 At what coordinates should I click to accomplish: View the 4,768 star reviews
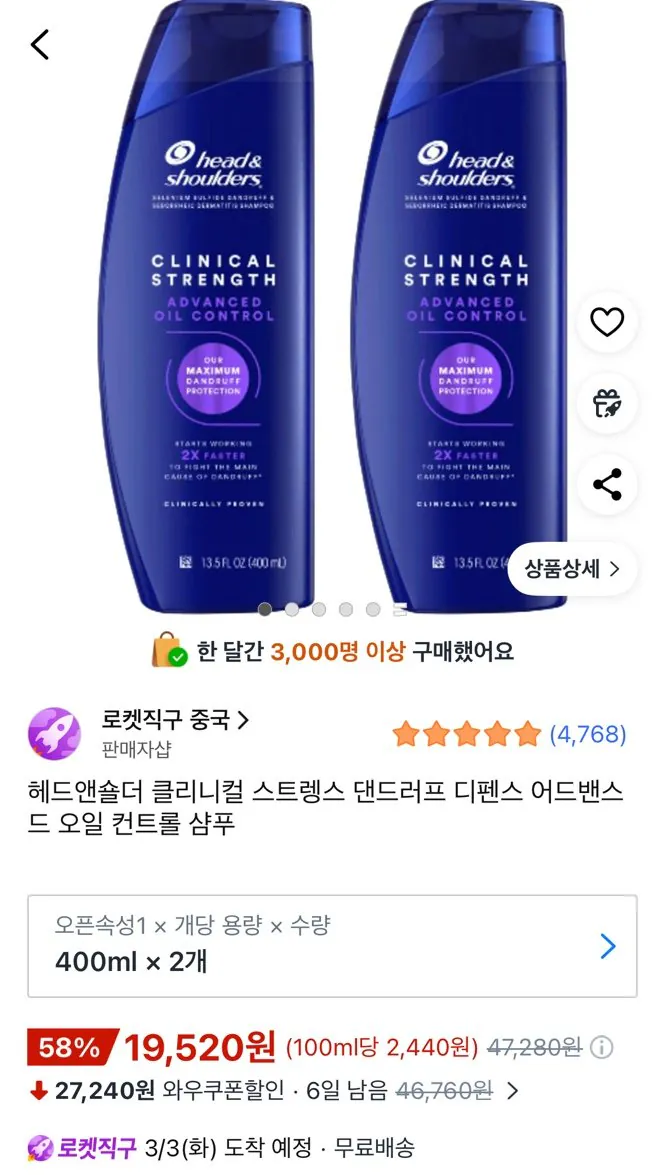(x=509, y=735)
